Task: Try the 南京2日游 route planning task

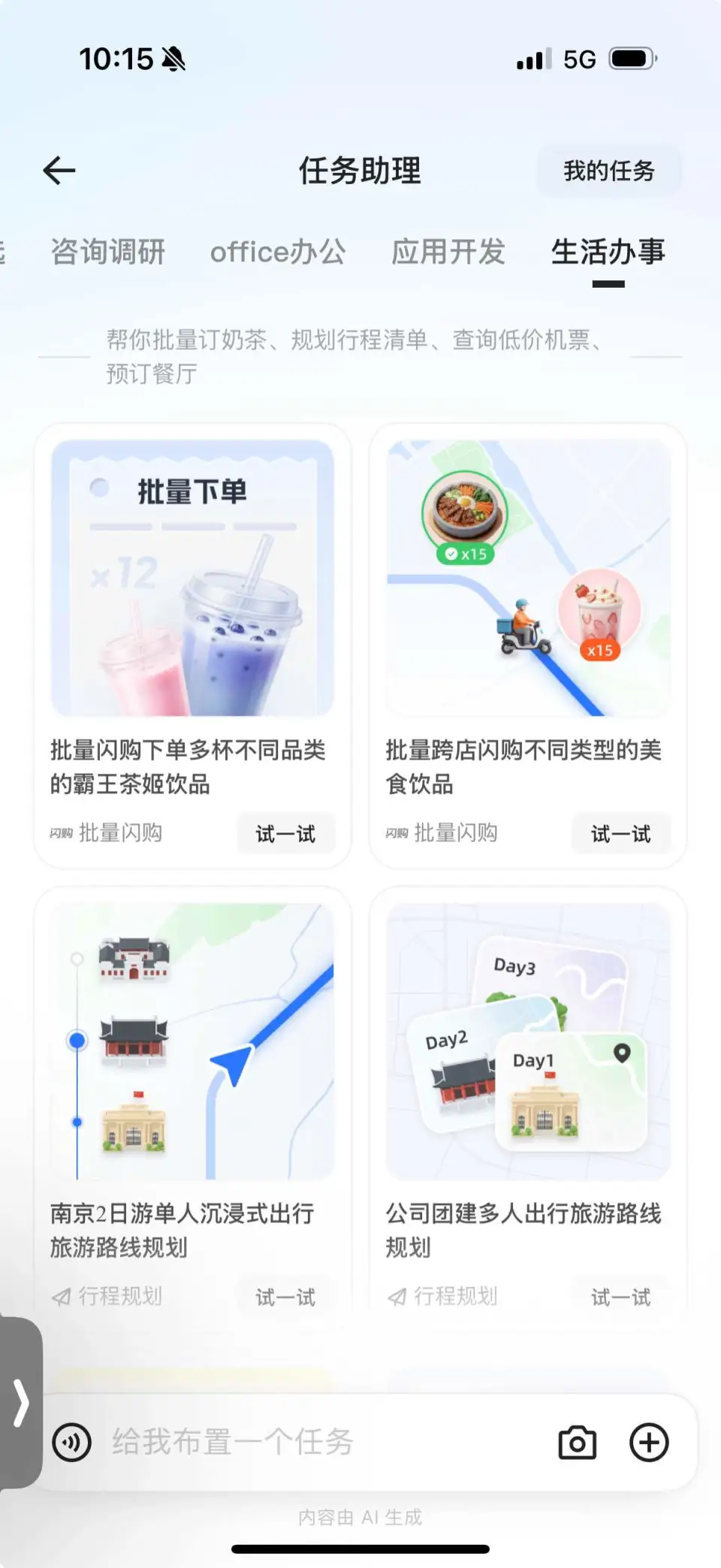Action: [x=285, y=1296]
